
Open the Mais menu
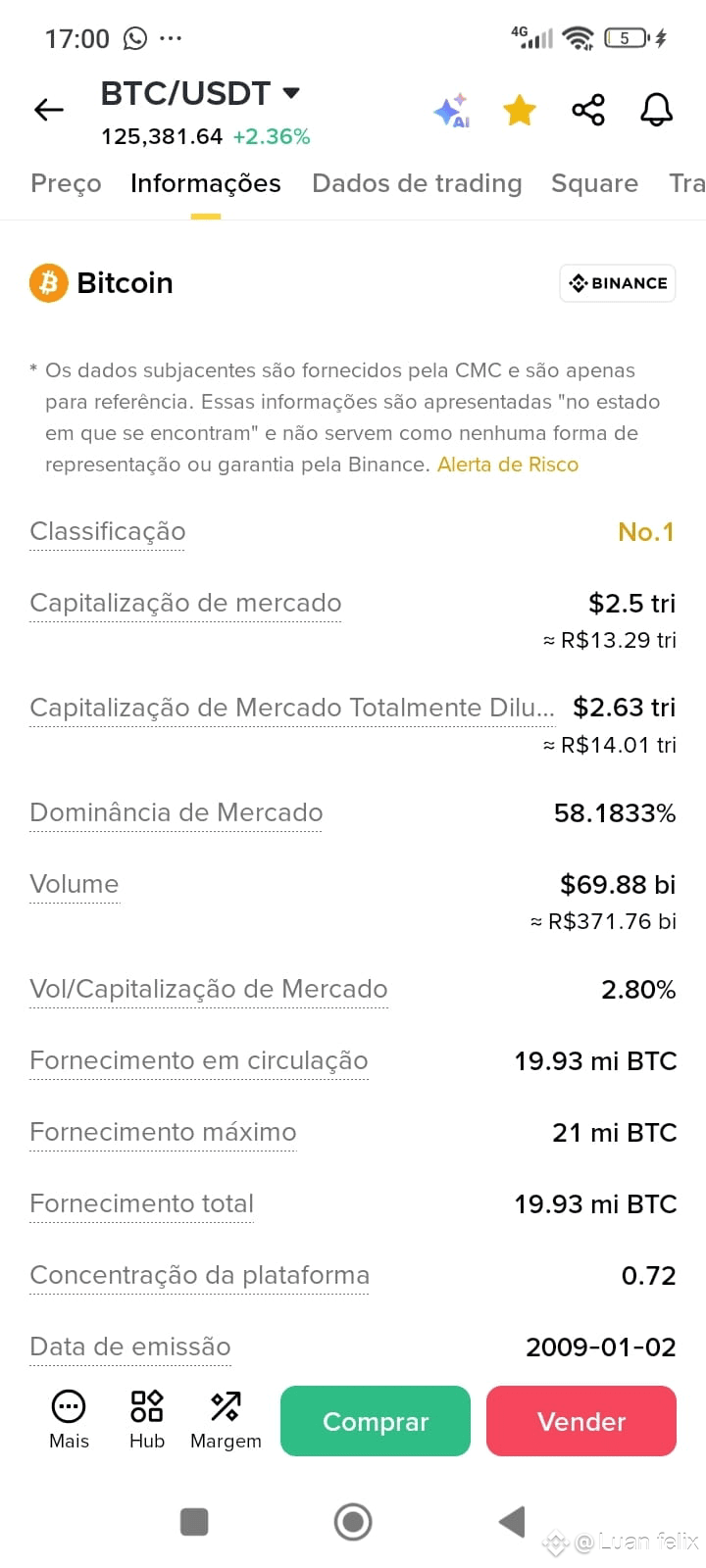click(69, 1420)
